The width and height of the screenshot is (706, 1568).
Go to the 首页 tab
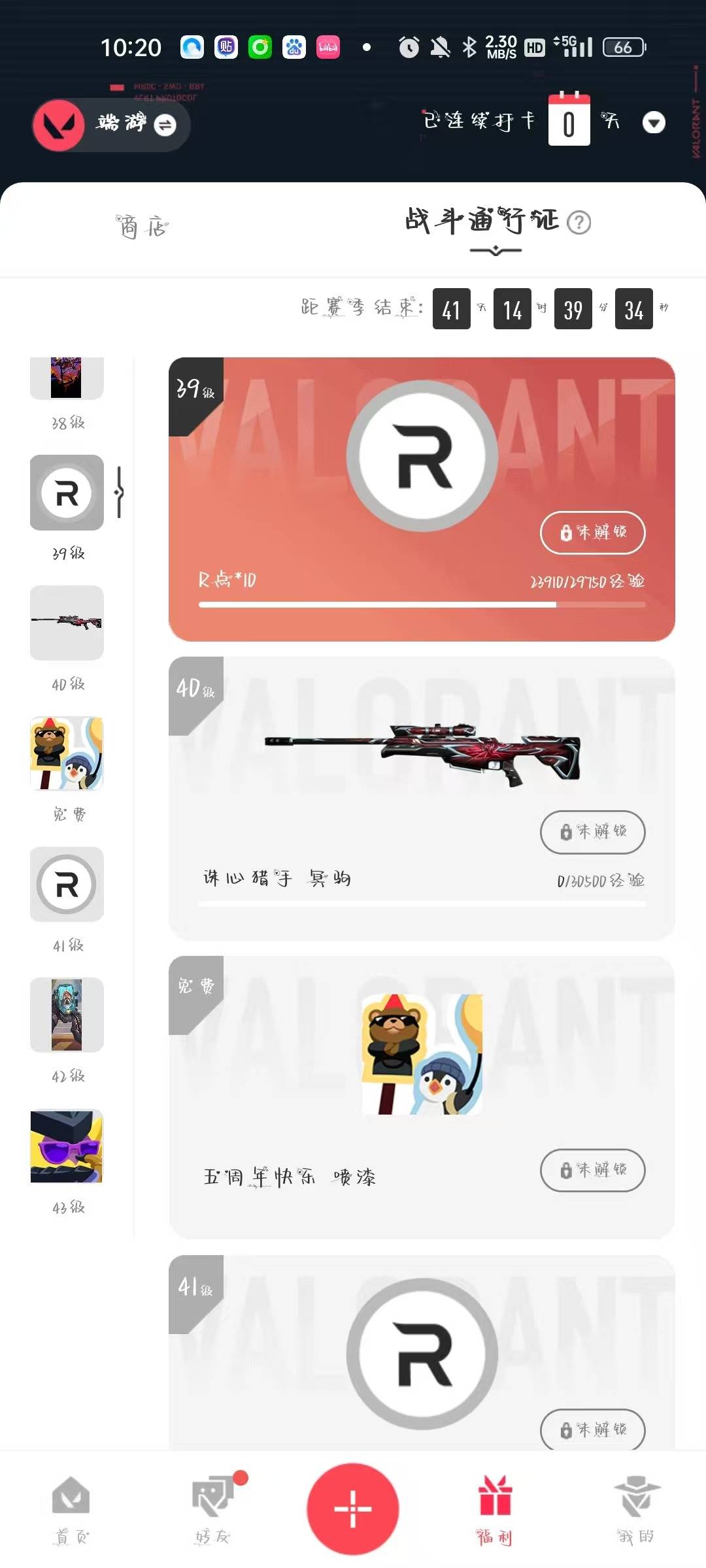[x=71, y=1509]
